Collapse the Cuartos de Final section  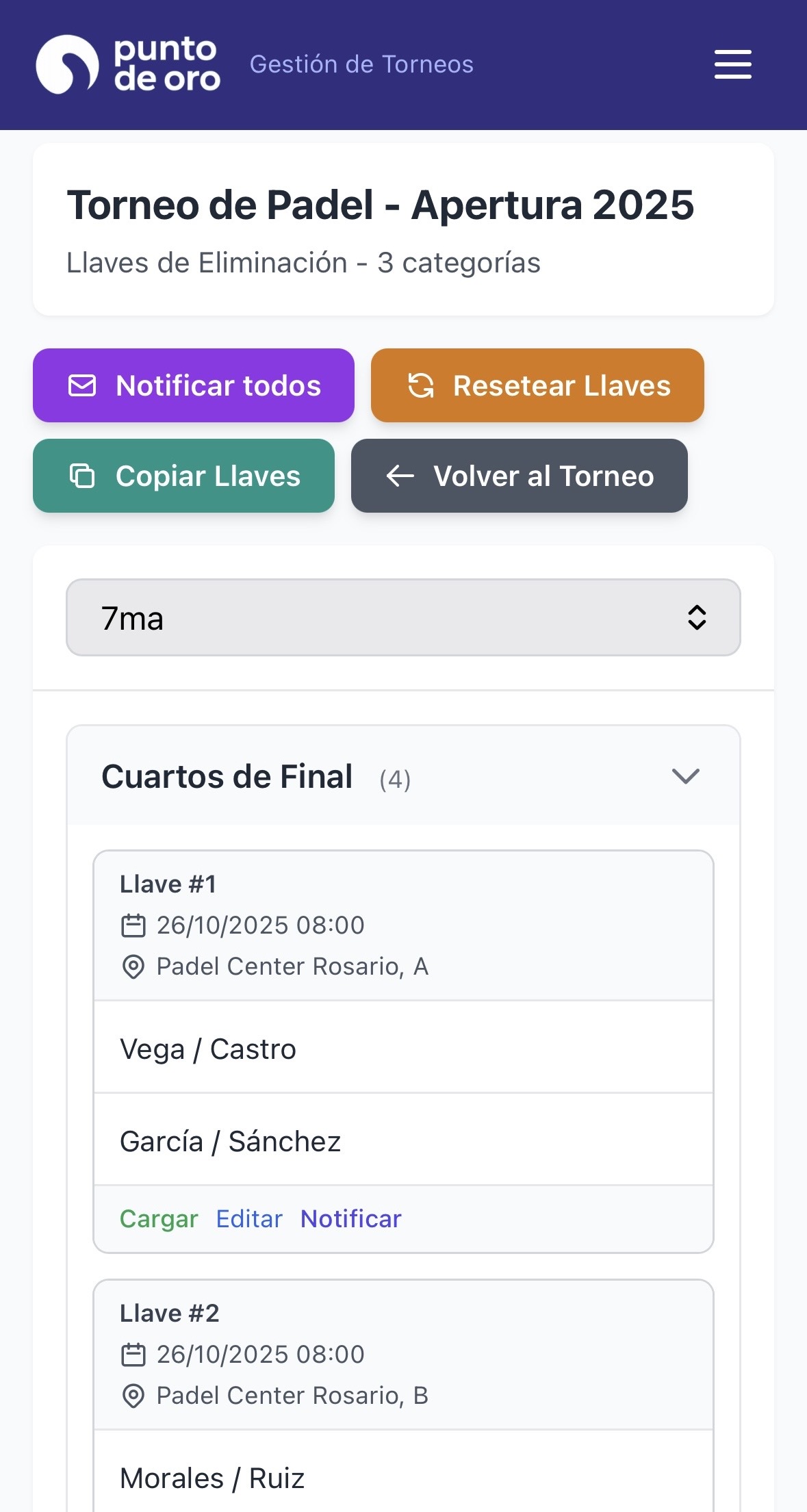pos(685,777)
